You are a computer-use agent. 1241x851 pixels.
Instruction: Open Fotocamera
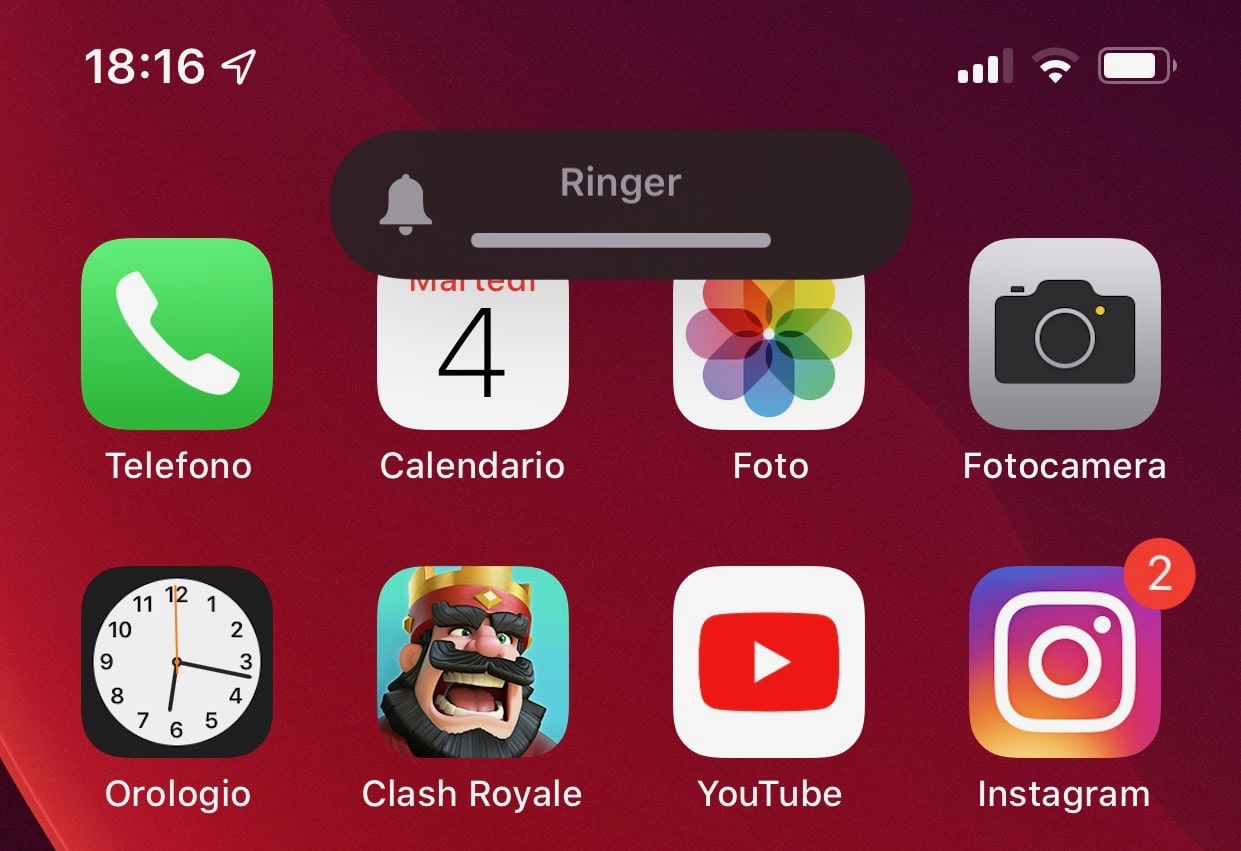click(x=1065, y=334)
